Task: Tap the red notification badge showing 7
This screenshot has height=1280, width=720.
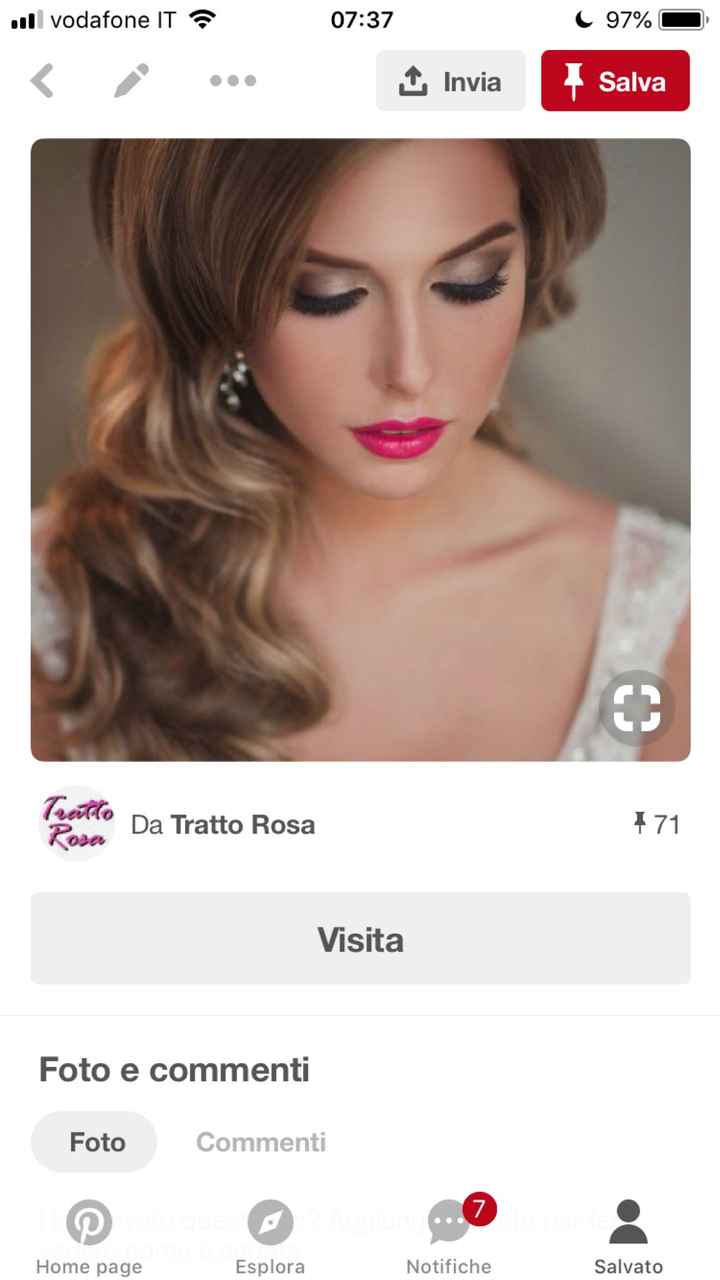Action: 479,1209
